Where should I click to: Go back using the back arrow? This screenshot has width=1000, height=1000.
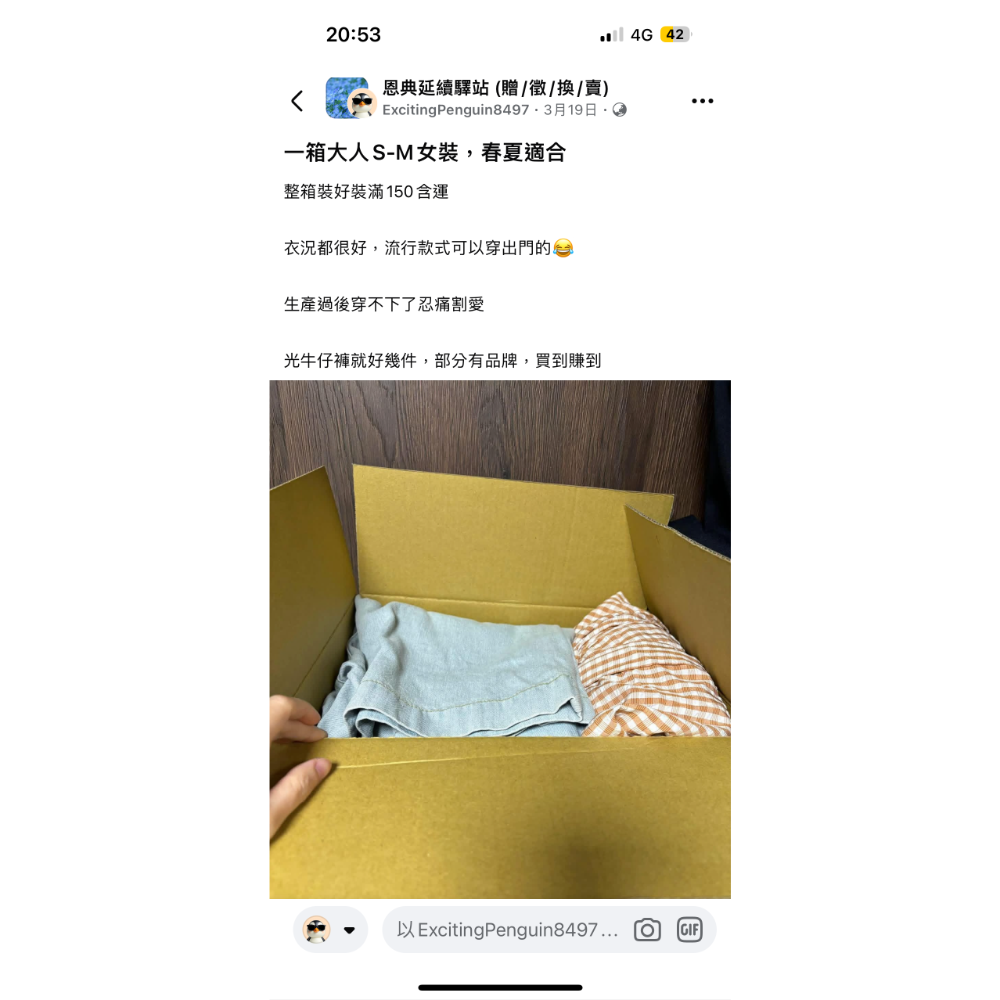pyautogui.click(x=297, y=101)
